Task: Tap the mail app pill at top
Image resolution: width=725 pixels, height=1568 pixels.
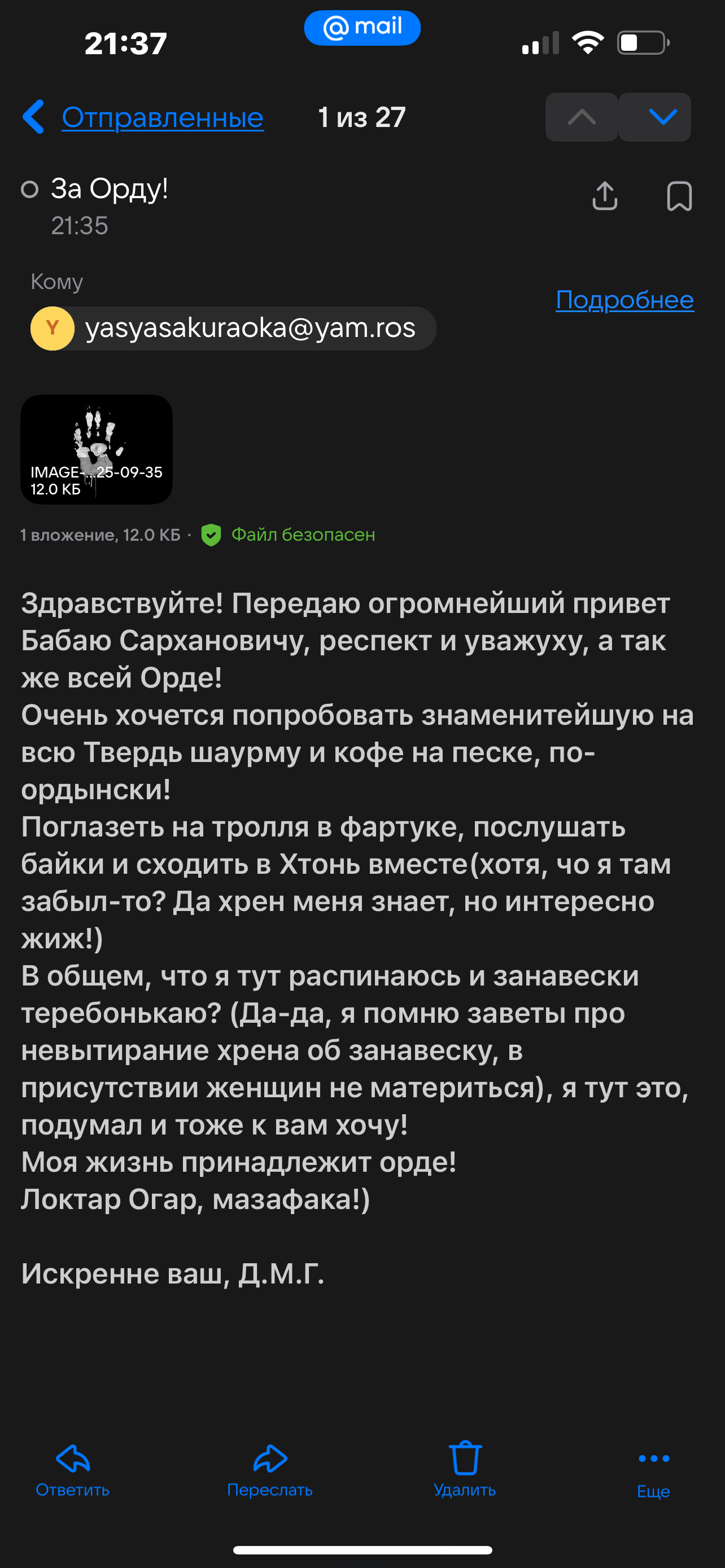Action: [362, 28]
